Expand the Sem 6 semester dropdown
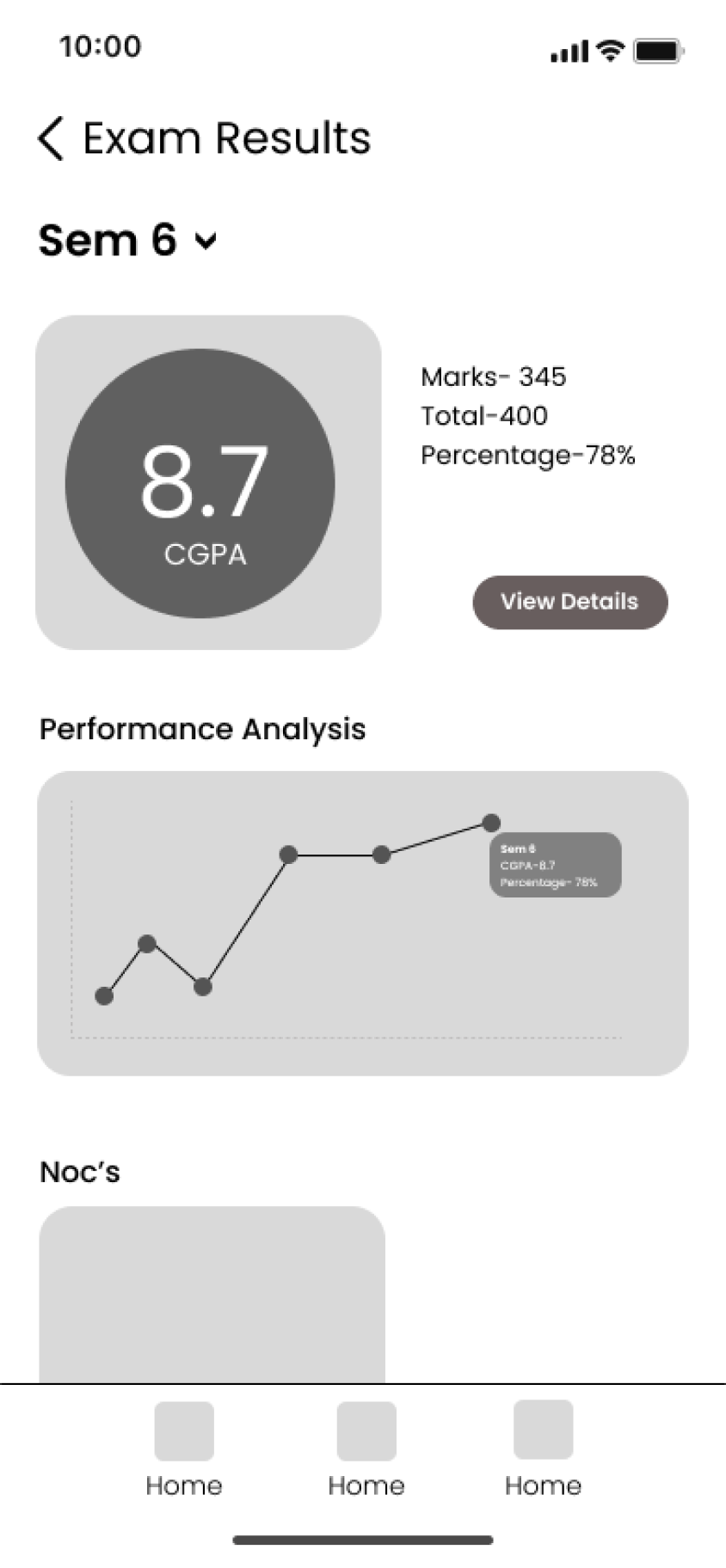Viewport: 726px width, 1568px height. pos(127,240)
